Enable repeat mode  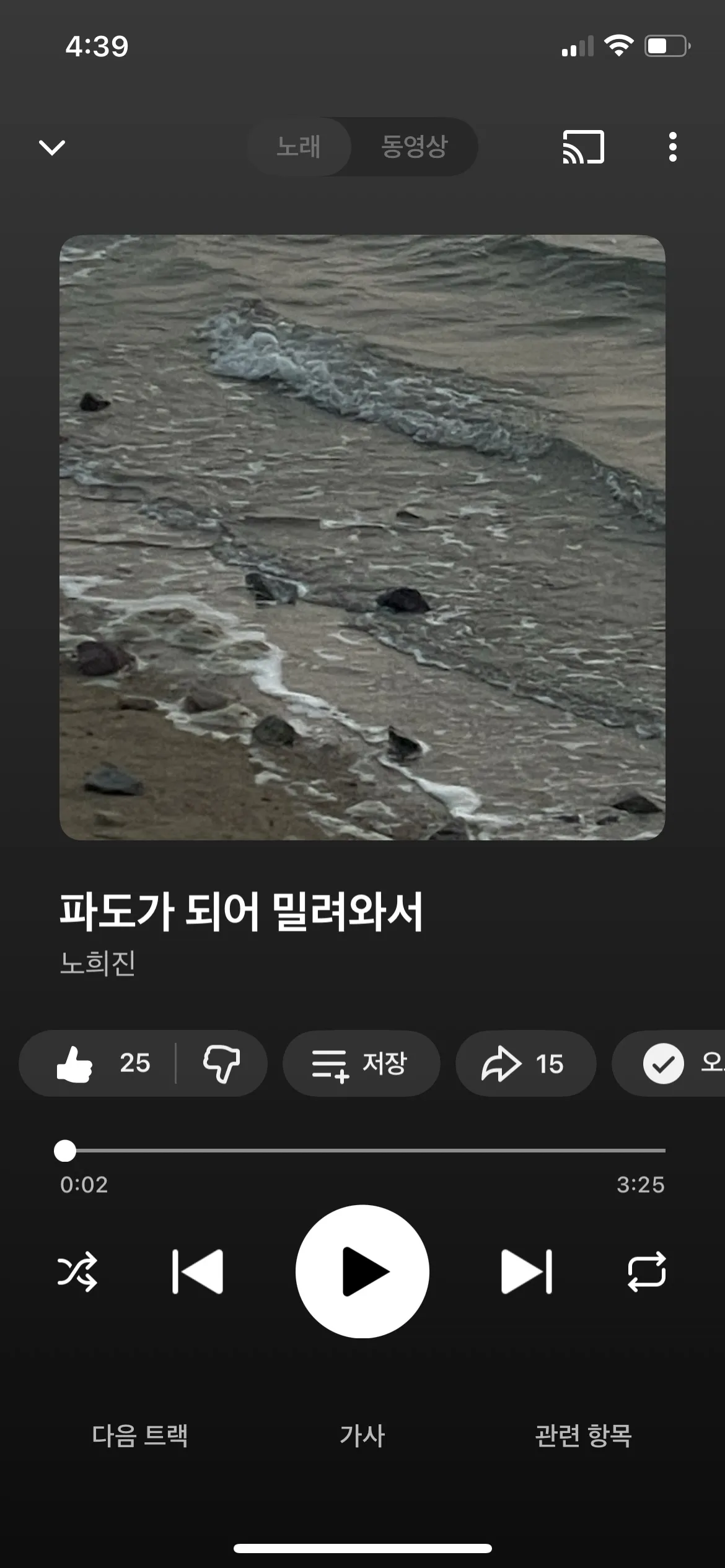[645, 1271]
